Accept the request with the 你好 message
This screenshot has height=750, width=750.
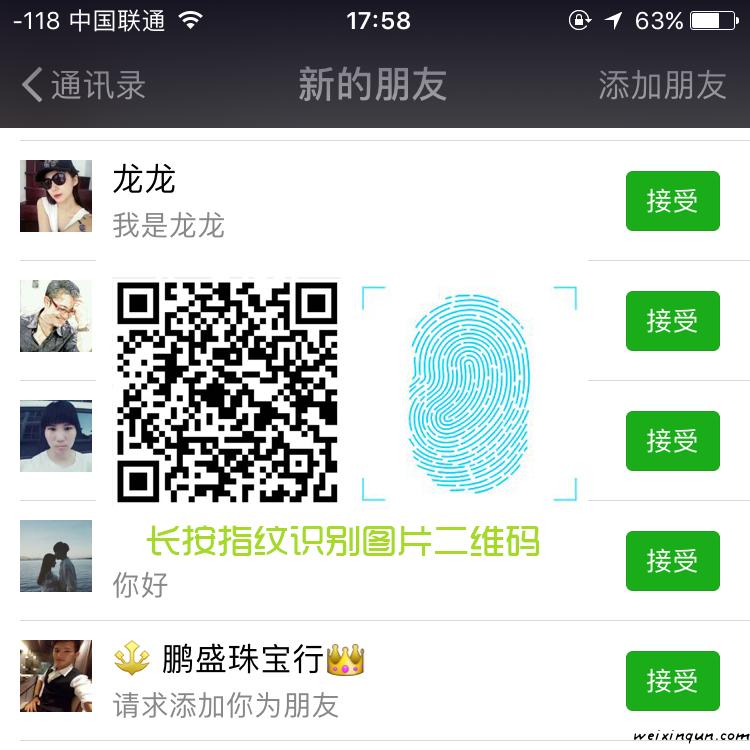pos(672,561)
